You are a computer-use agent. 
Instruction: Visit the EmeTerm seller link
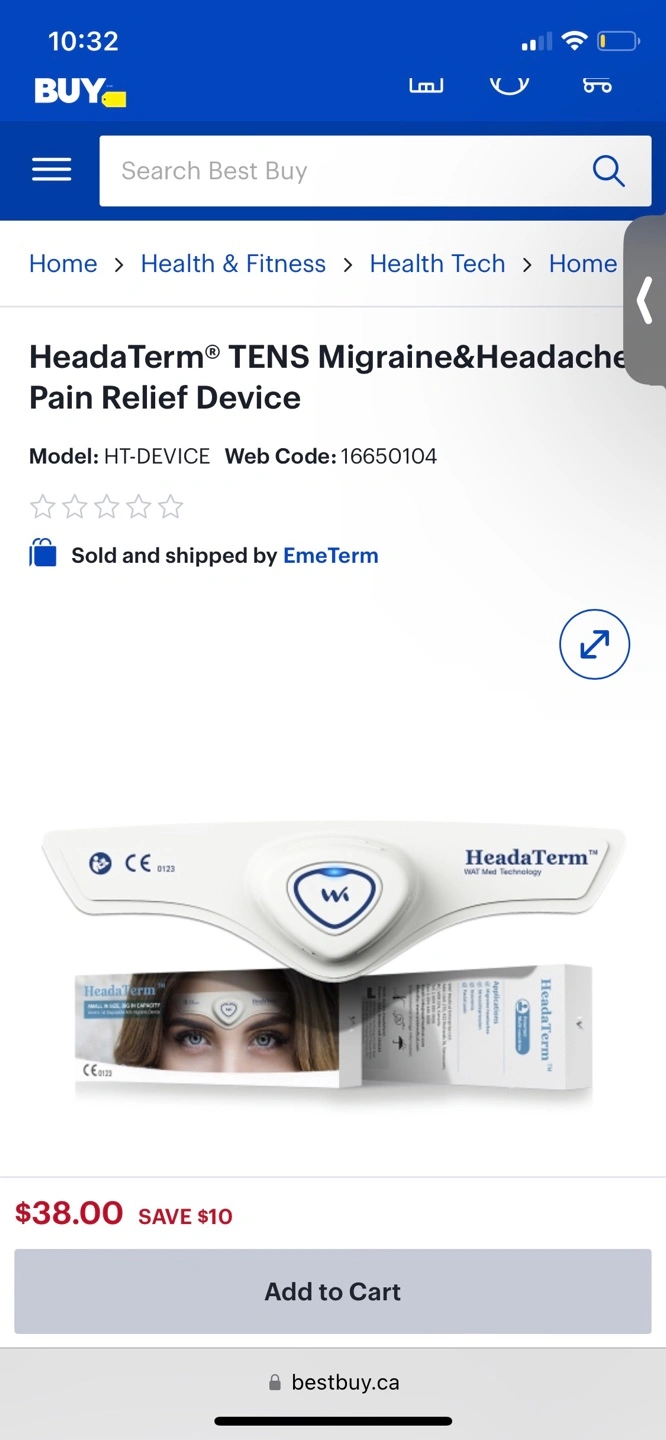[330, 556]
